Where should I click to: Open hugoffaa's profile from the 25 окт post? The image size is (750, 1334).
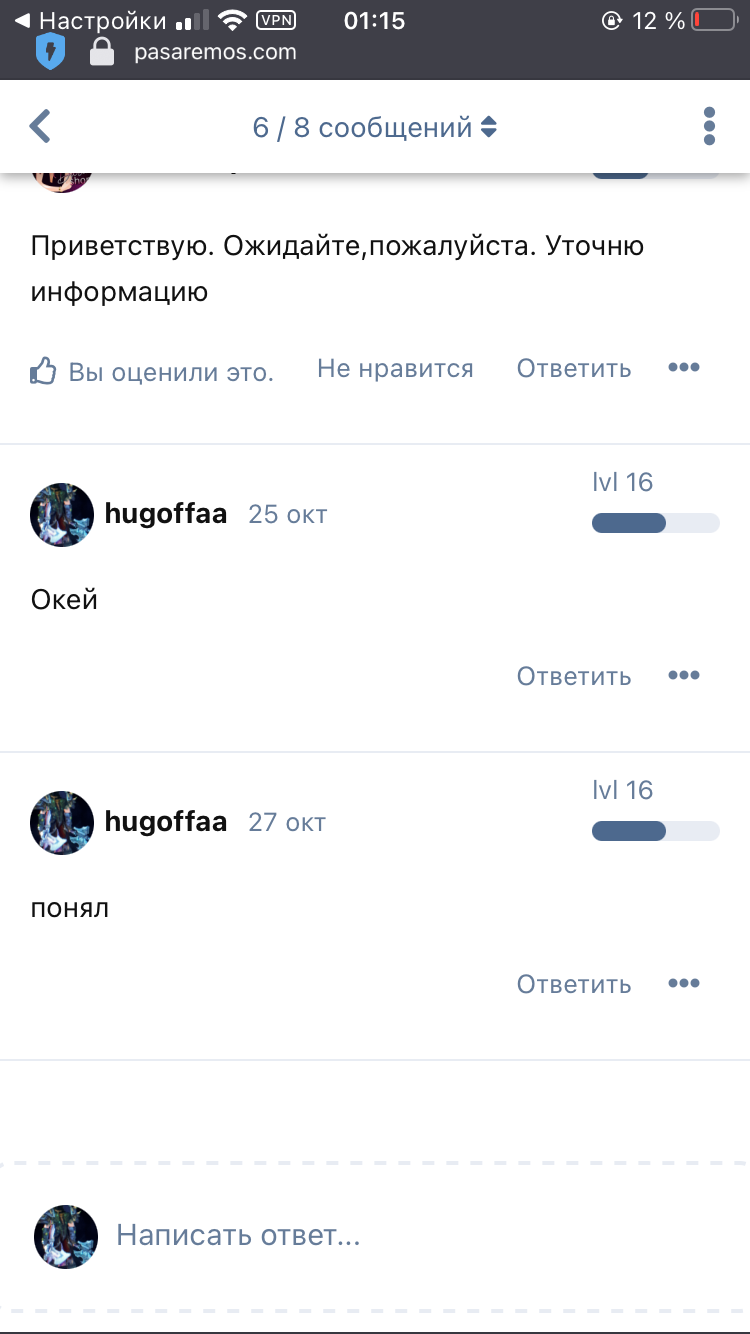coord(165,514)
